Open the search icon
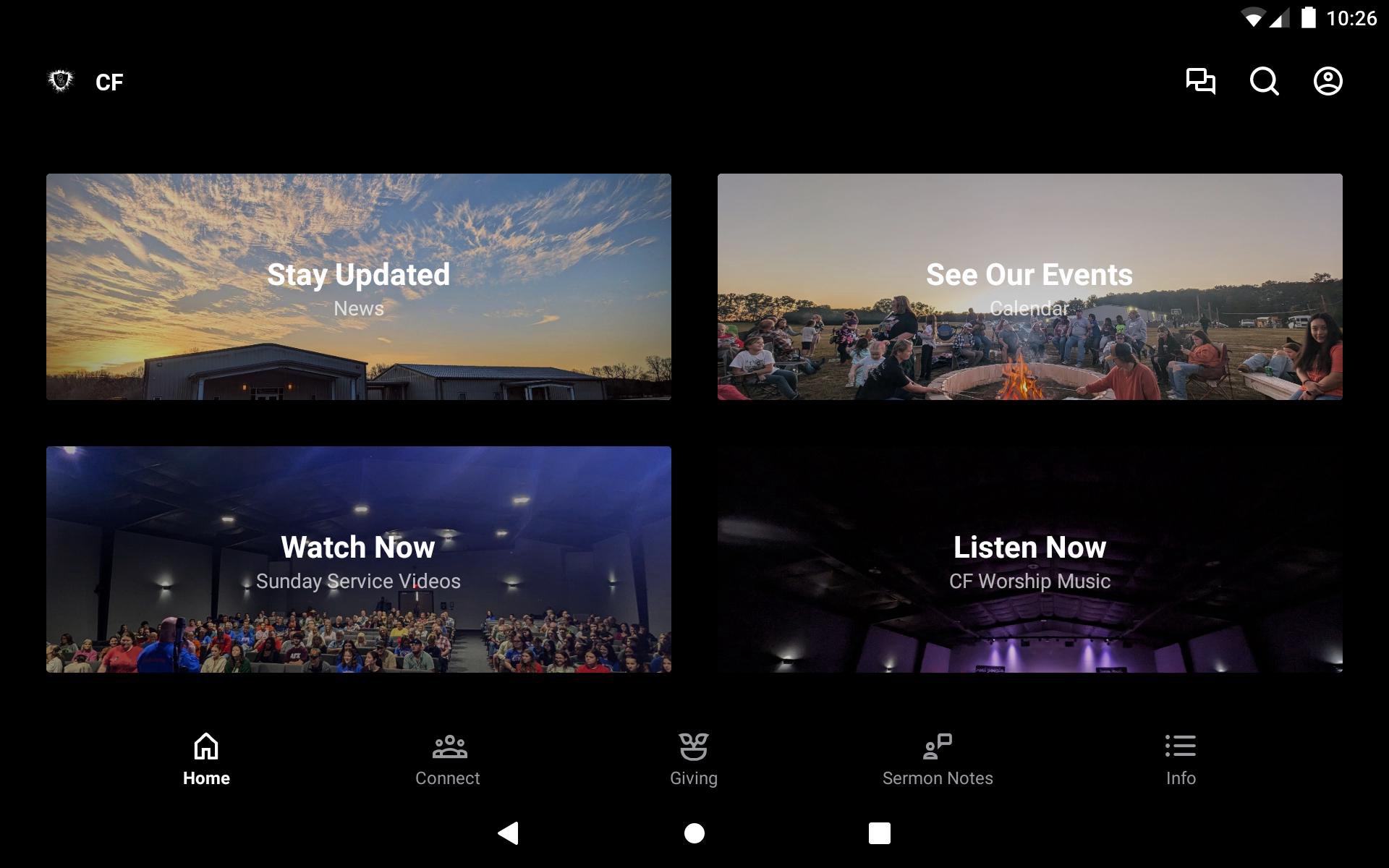Screen dimensions: 1389x868 click(1264, 81)
